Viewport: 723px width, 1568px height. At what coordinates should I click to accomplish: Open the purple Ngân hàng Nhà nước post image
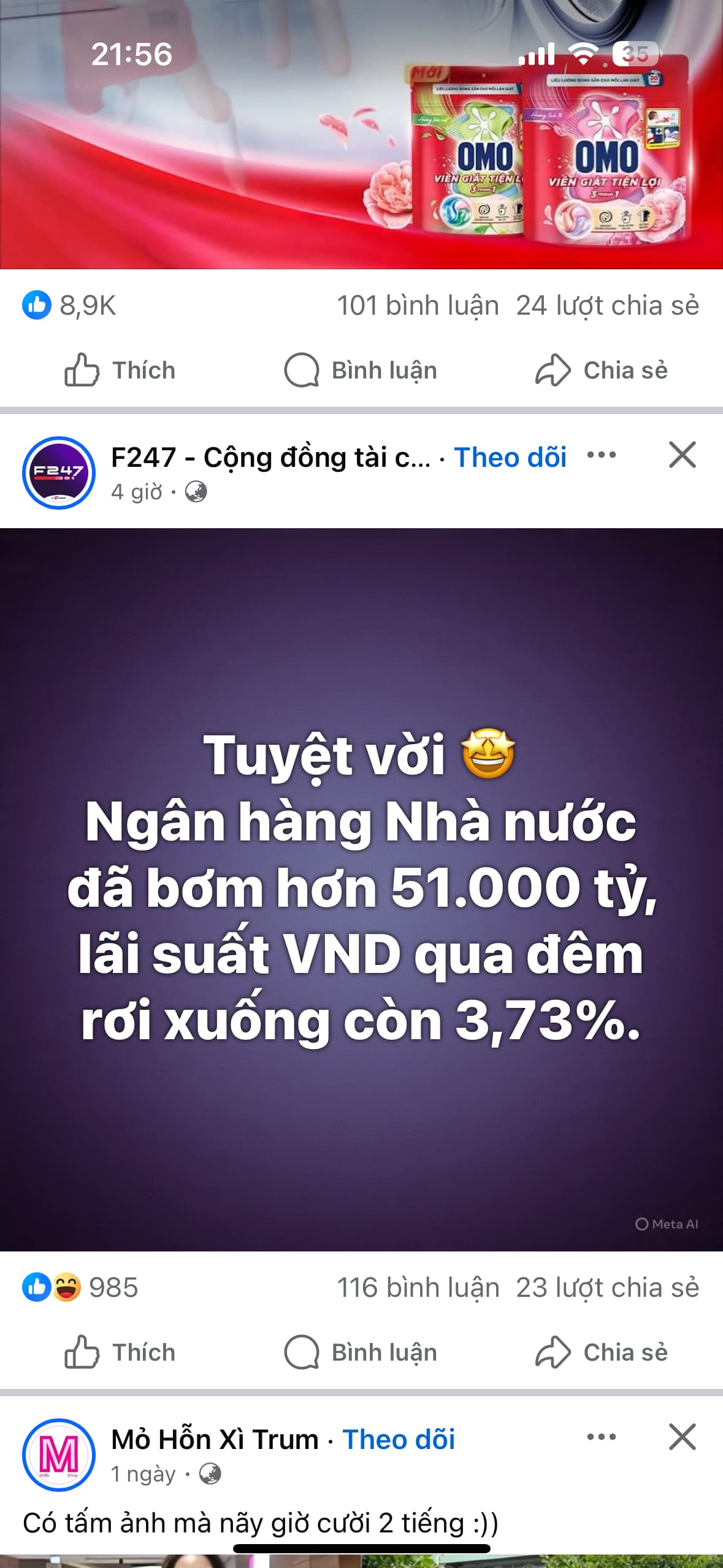pos(362,890)
